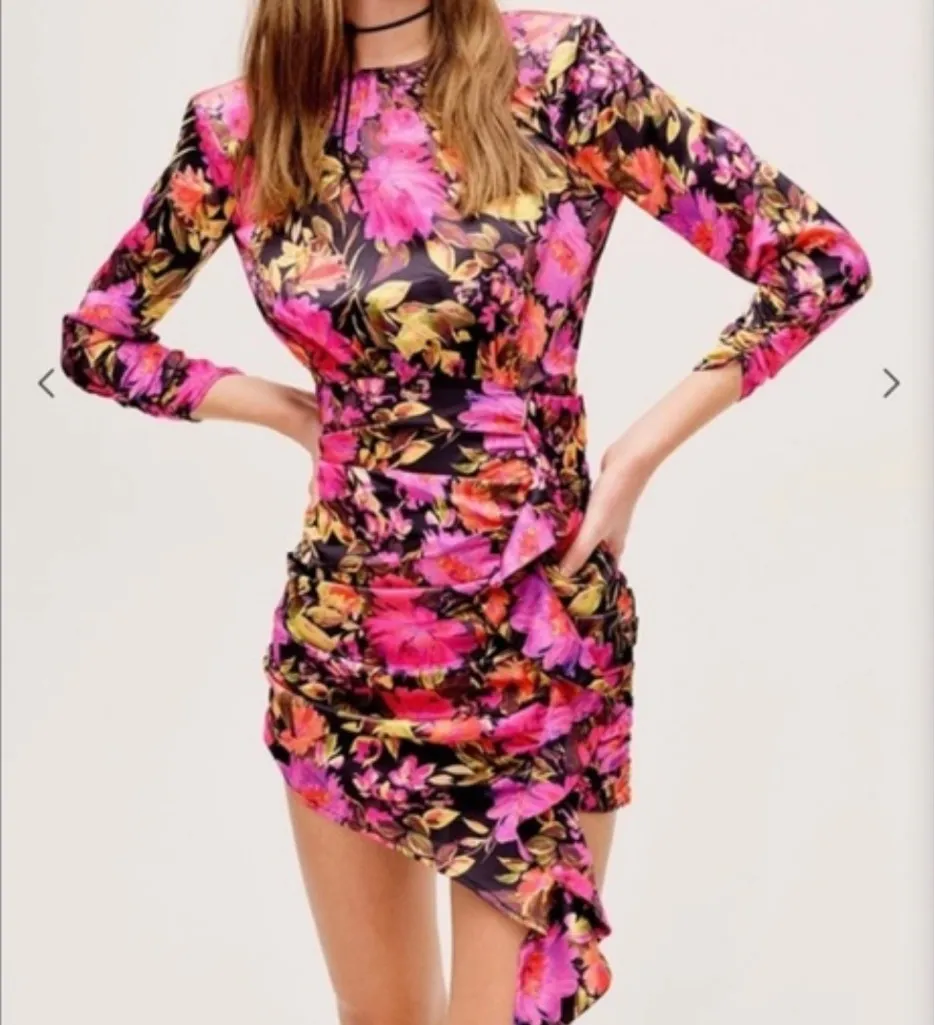Viewport: 934px width, 1025px height.
Task: Show the next product photo
Action: click(890, 383)
